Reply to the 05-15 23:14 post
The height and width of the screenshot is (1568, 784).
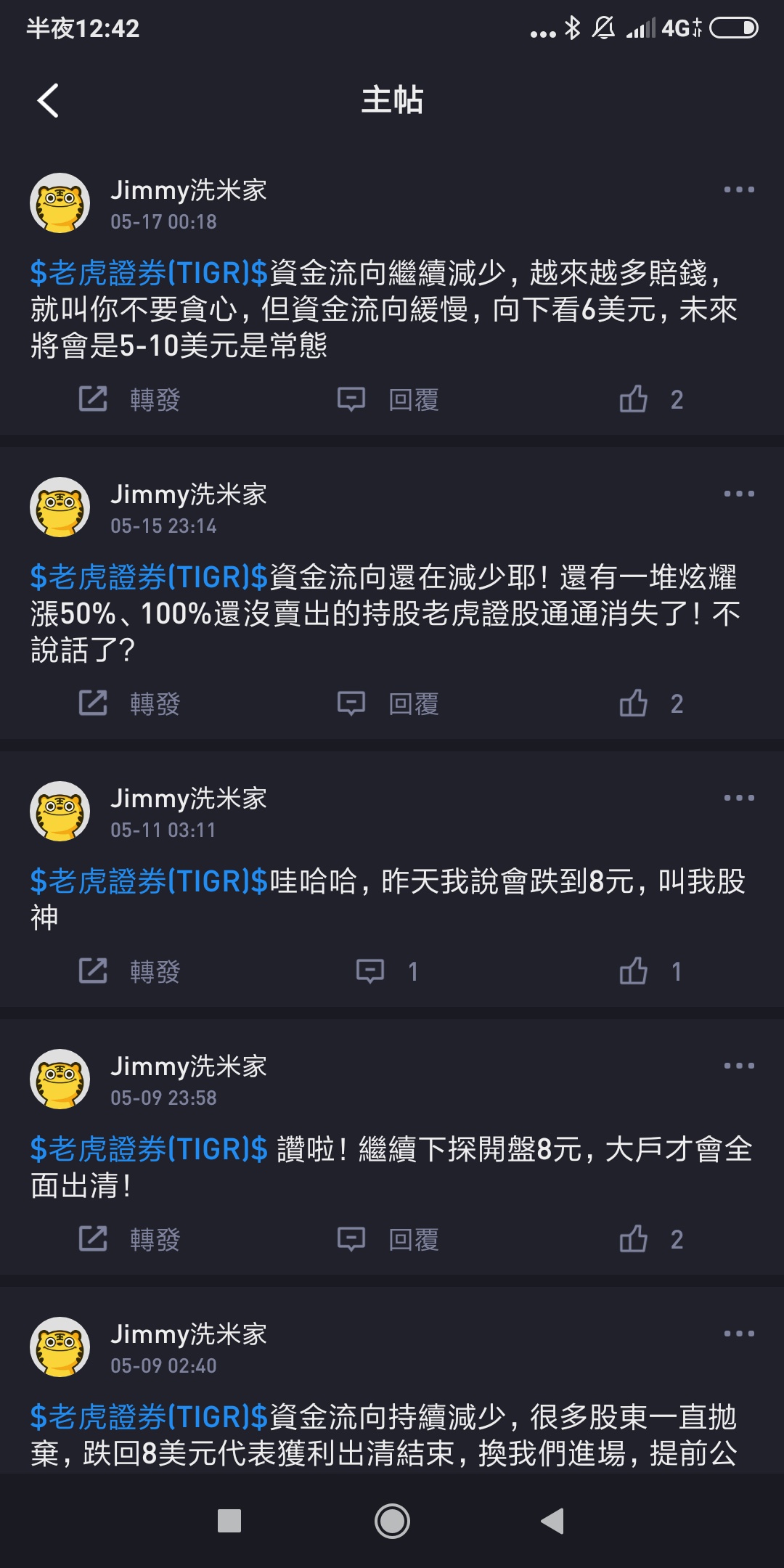pos(388,703)
